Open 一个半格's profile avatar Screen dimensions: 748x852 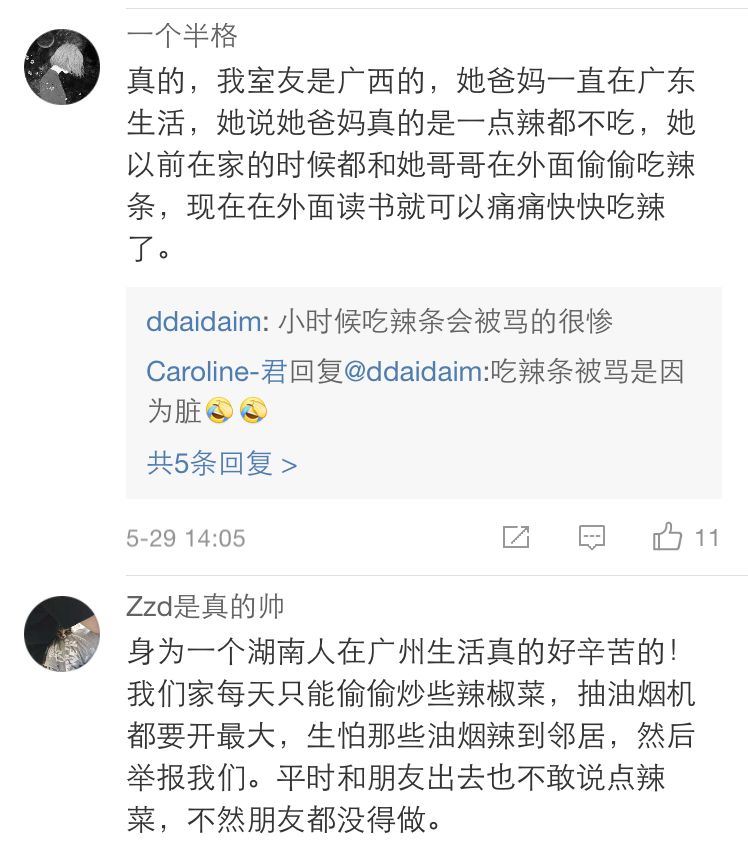click(x=62, y=67)
